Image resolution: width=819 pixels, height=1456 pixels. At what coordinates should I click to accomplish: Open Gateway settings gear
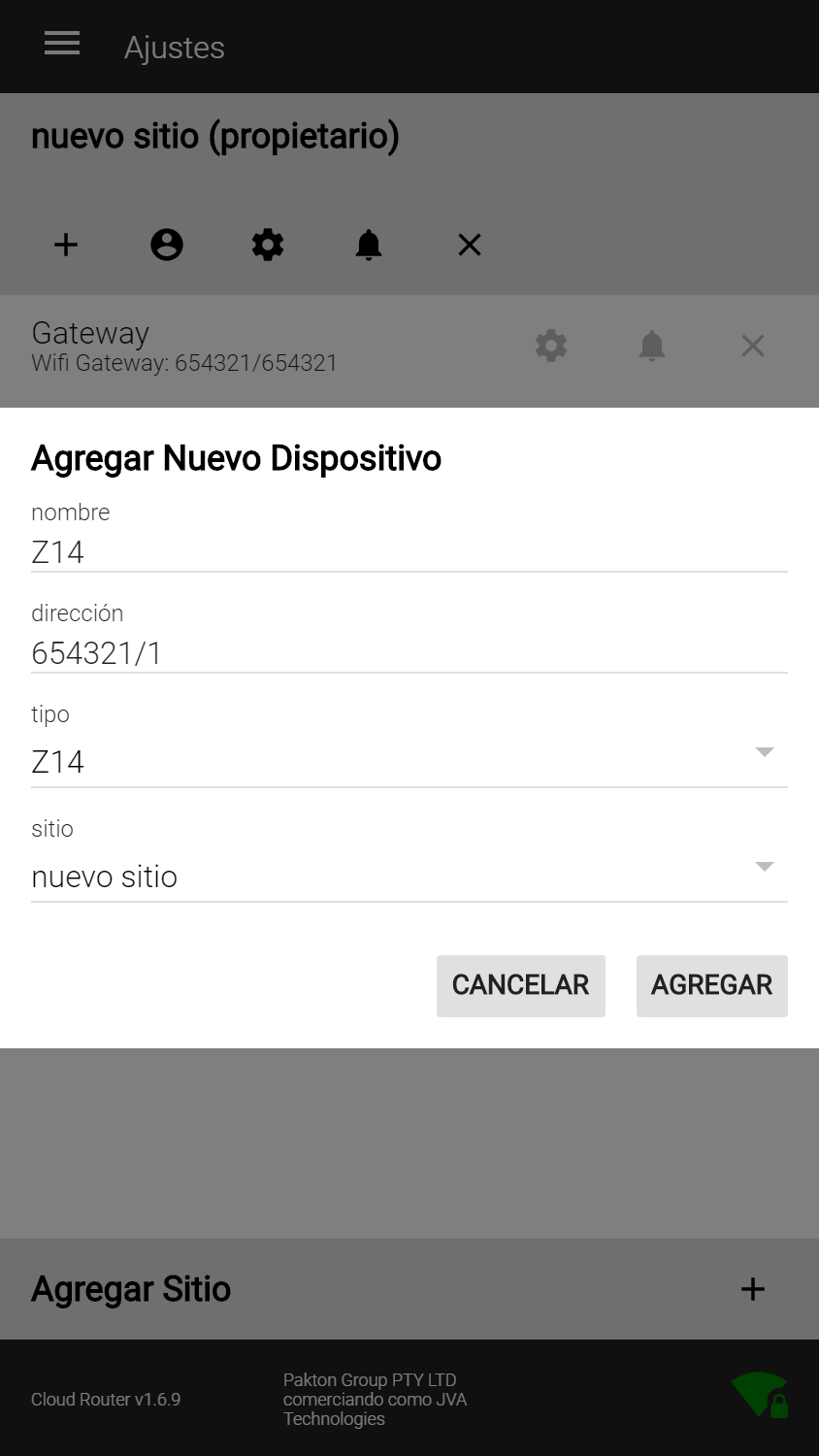[551, 346]
